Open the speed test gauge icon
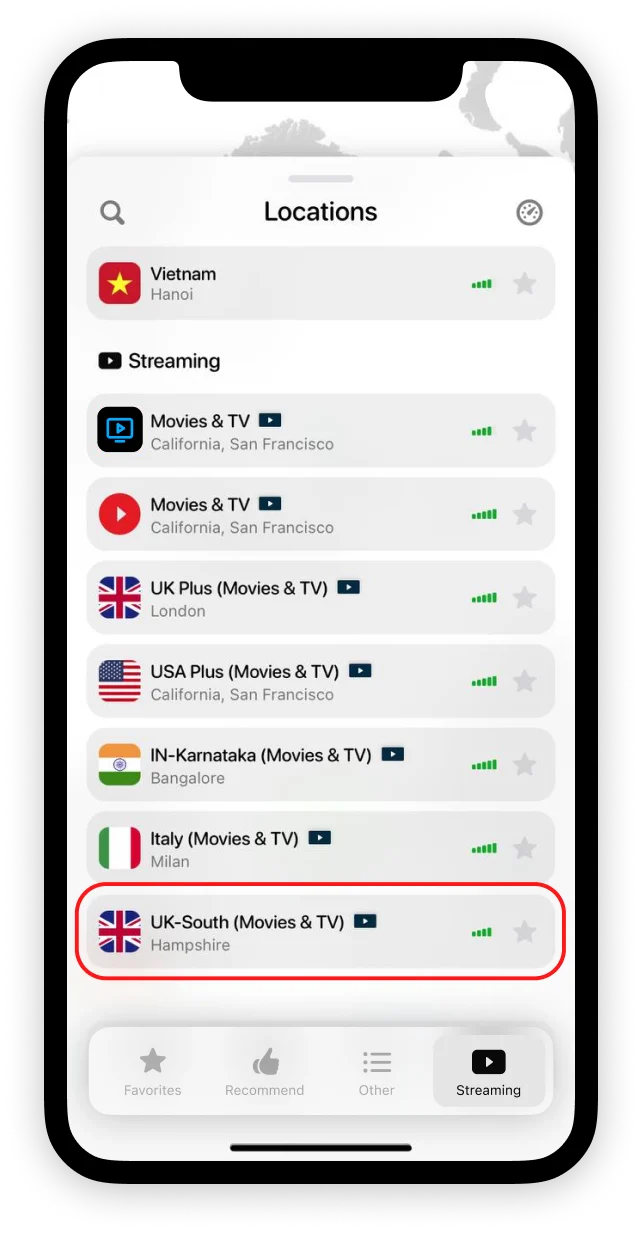Screen dimensions: 642x1233 (529, 212)
